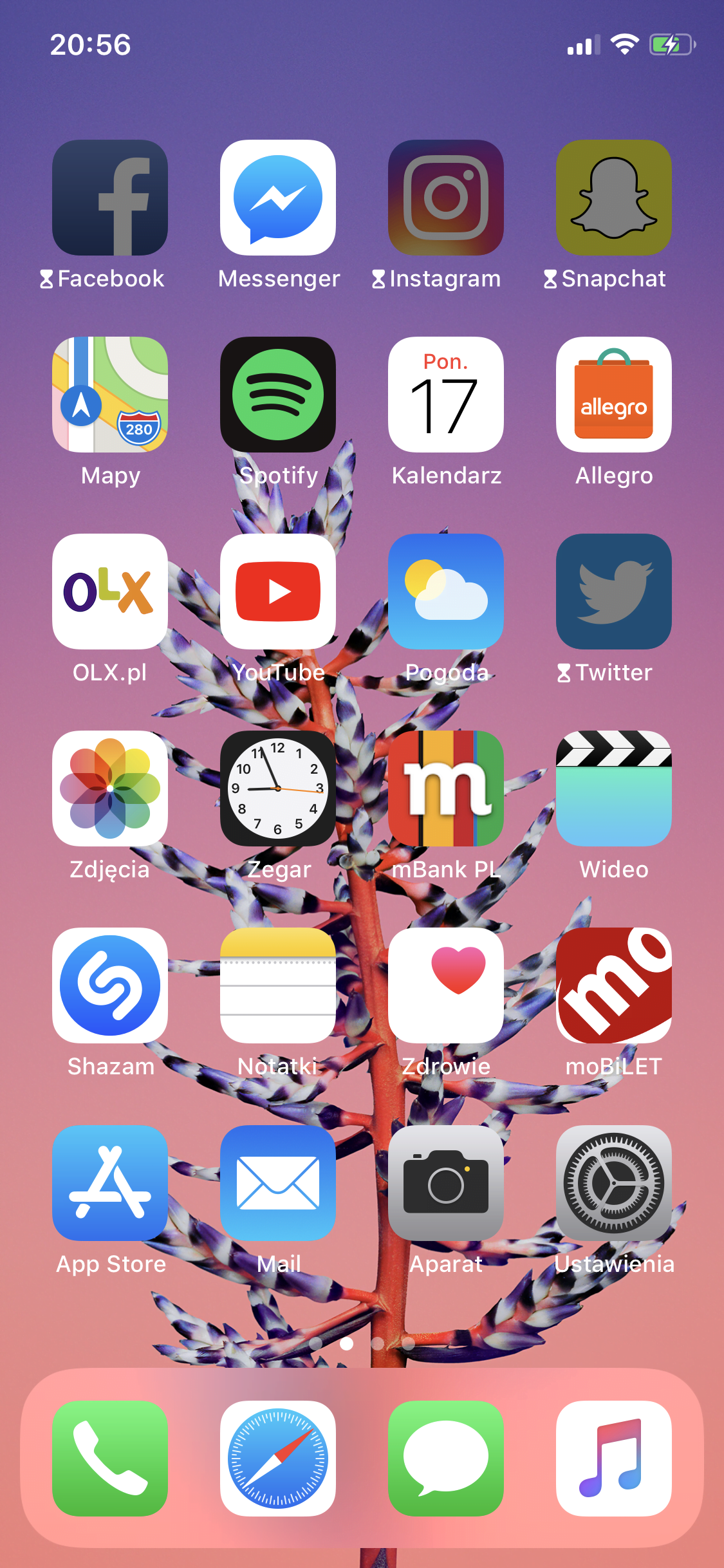This screenshot has height=1568, width=724.
Task: Open OLX.pl
Action: pos(110,592)
